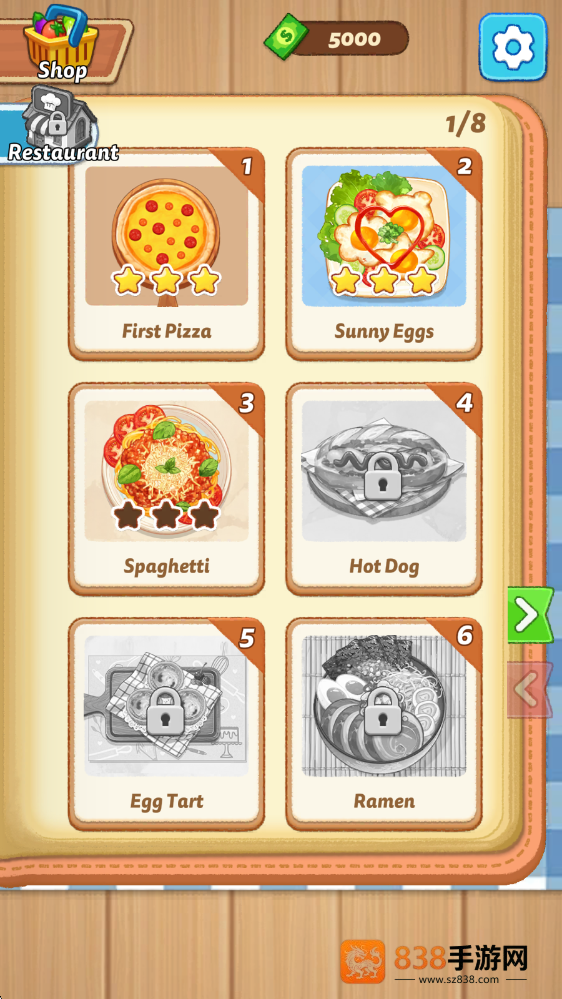Open the settings gear
The image size is (562, 999).
(x=513, y=47)
